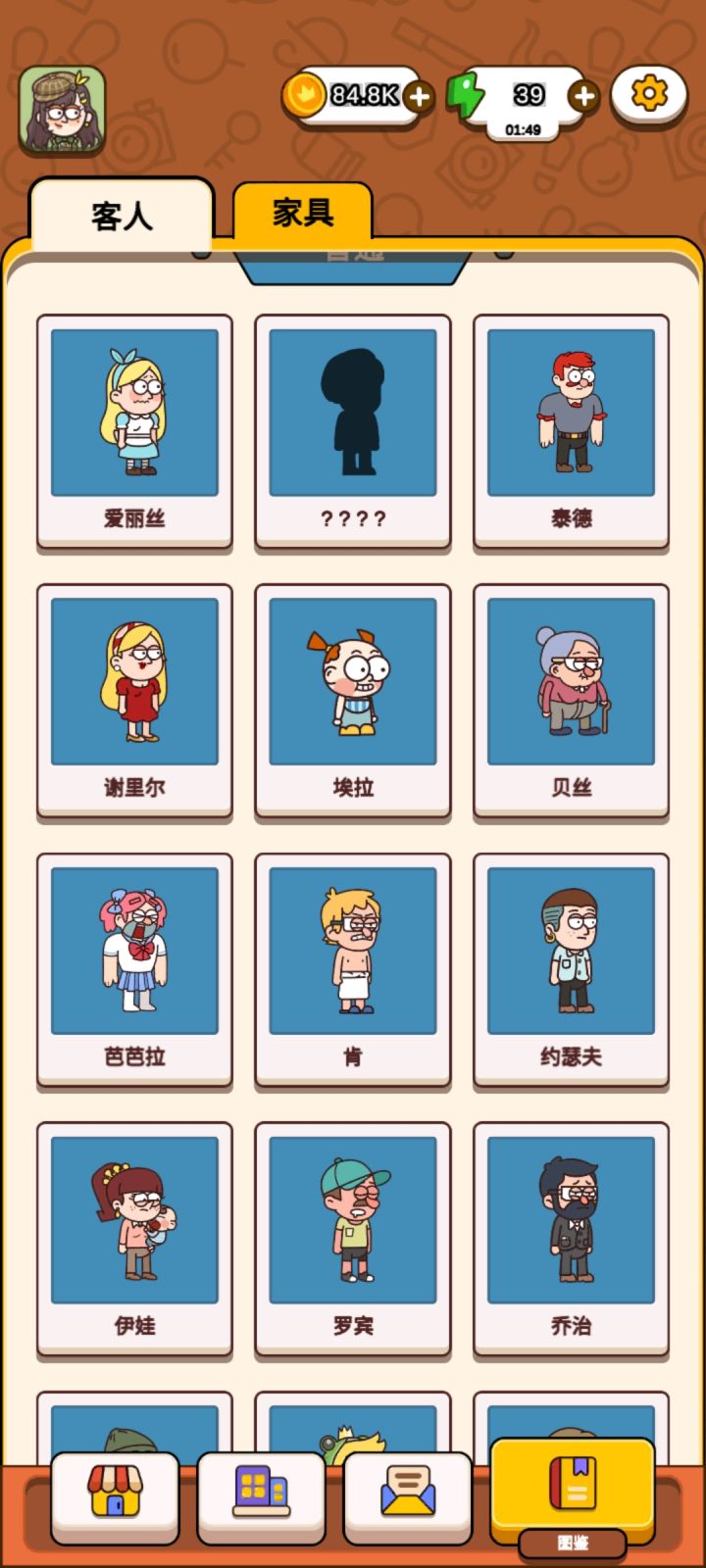
Task: Open the 约瑟夫 character card
Action: point(571,969)
